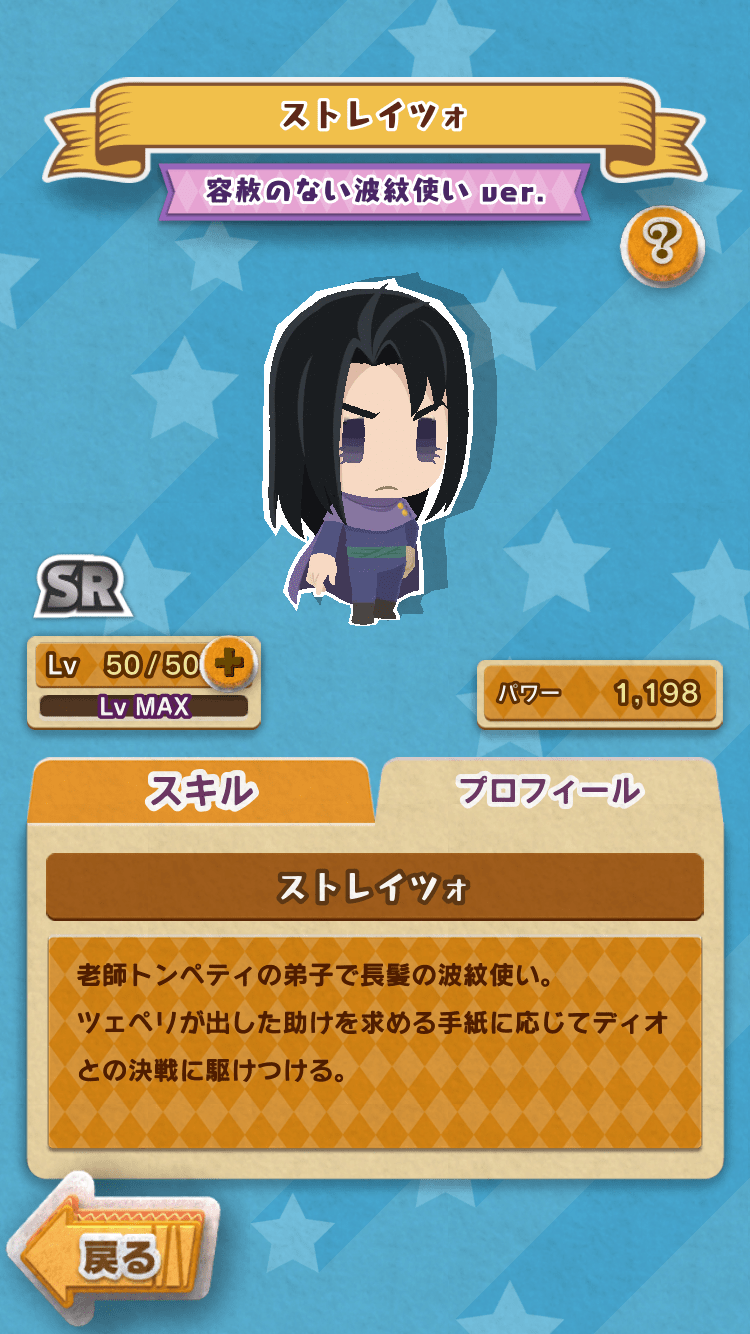
Task: Select the プロフィール tab
Action: point(548,791)
